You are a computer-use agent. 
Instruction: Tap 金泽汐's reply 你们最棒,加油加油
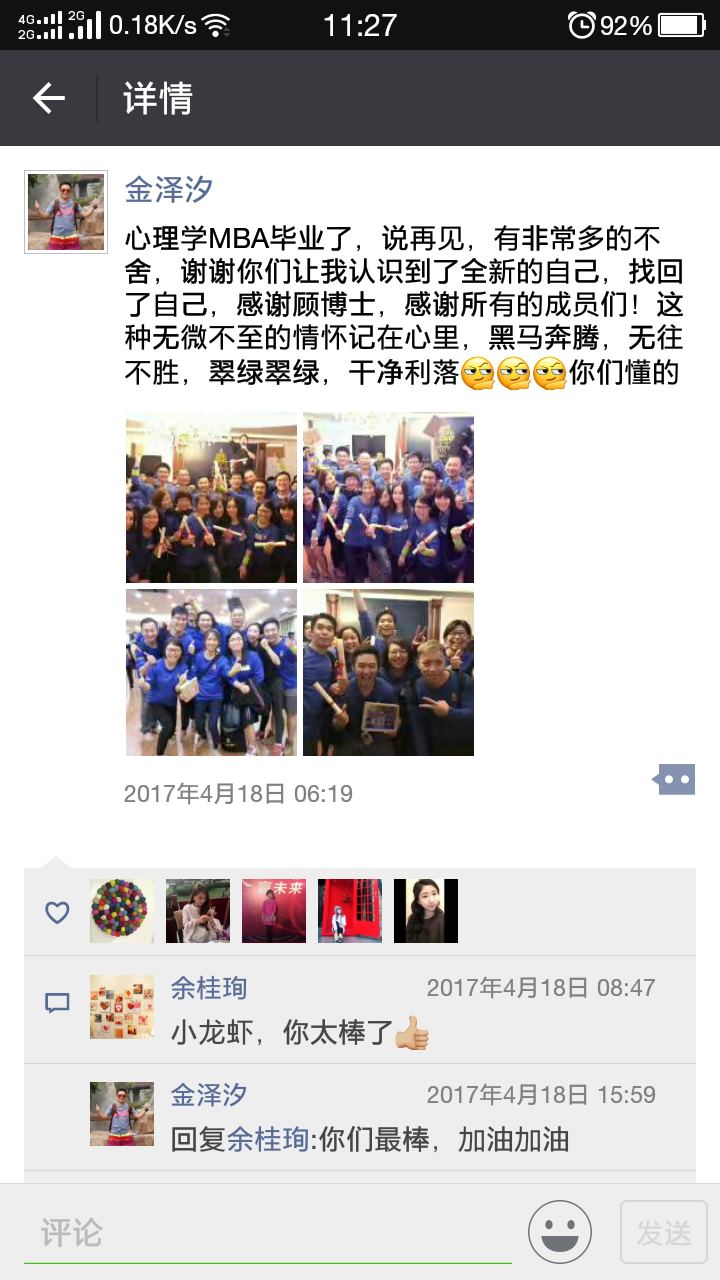pyautogui.click(x=440, y=1139)
